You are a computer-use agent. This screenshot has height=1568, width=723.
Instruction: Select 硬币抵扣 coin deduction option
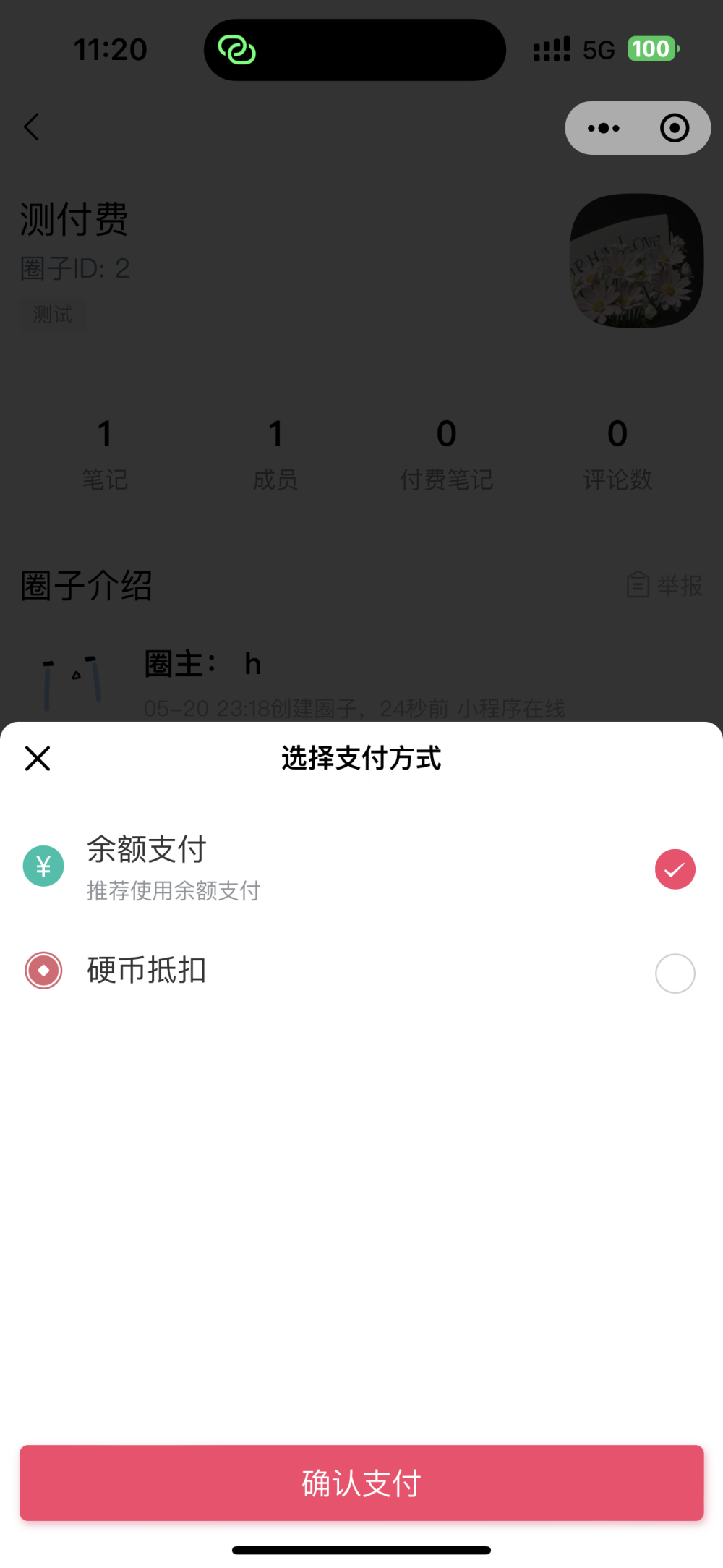tap(674, 973)
